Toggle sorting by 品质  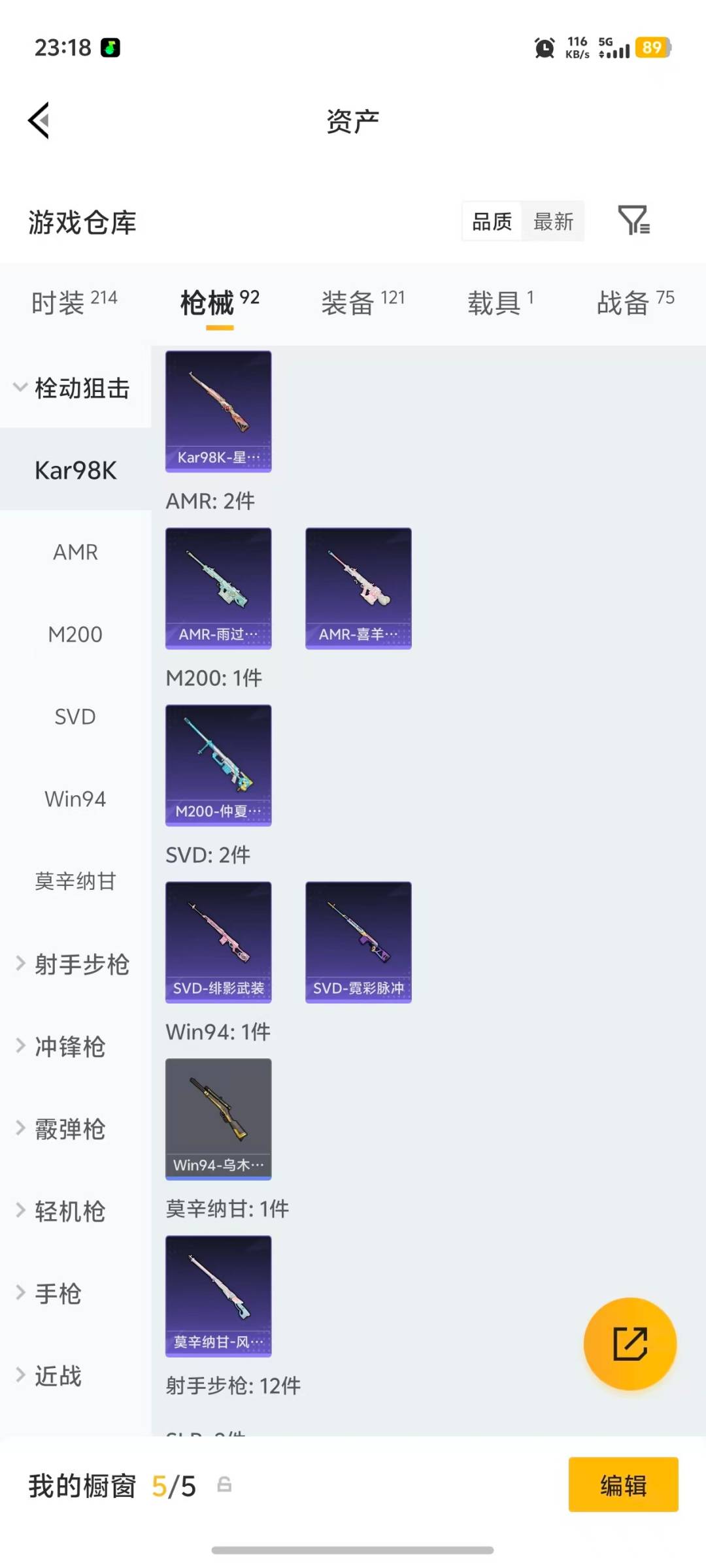click(490, 221)
